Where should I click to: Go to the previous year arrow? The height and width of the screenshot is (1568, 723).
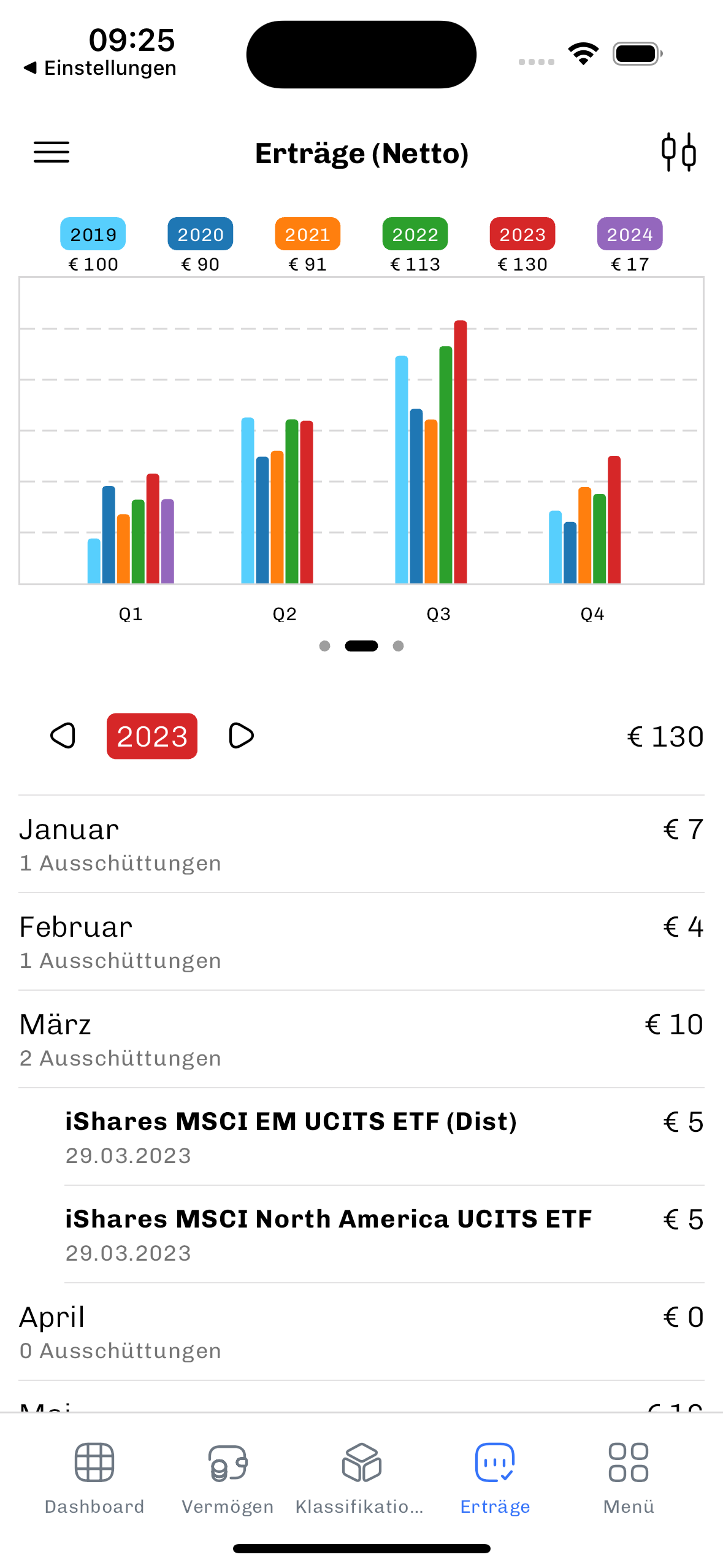coord(63,736)
